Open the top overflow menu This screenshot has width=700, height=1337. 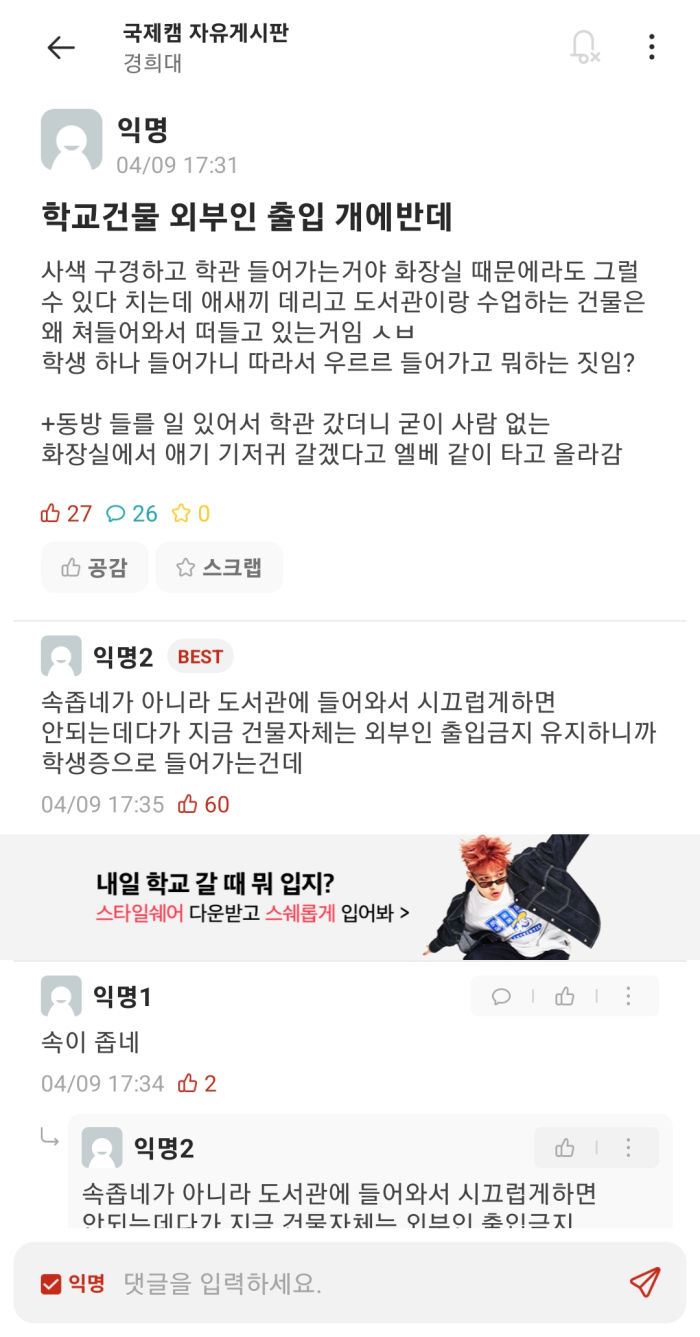point(651,47)
